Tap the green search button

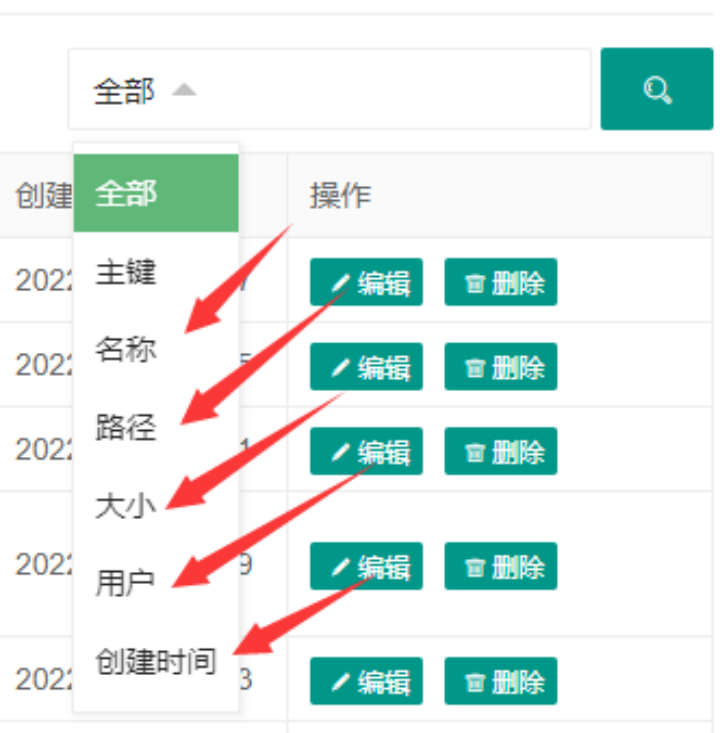(656, 90)
